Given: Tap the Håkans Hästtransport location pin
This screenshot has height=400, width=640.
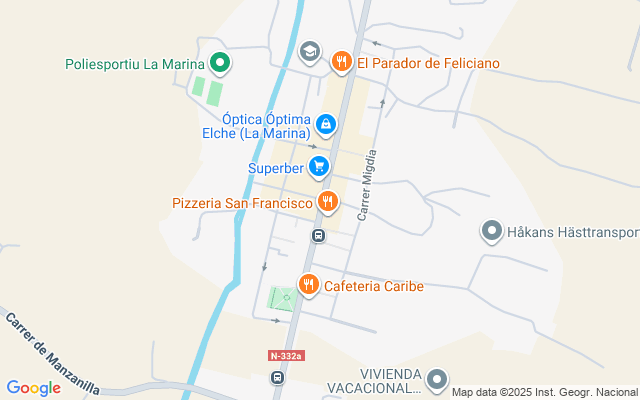Looking at the screenshot, I should (491, 233).
